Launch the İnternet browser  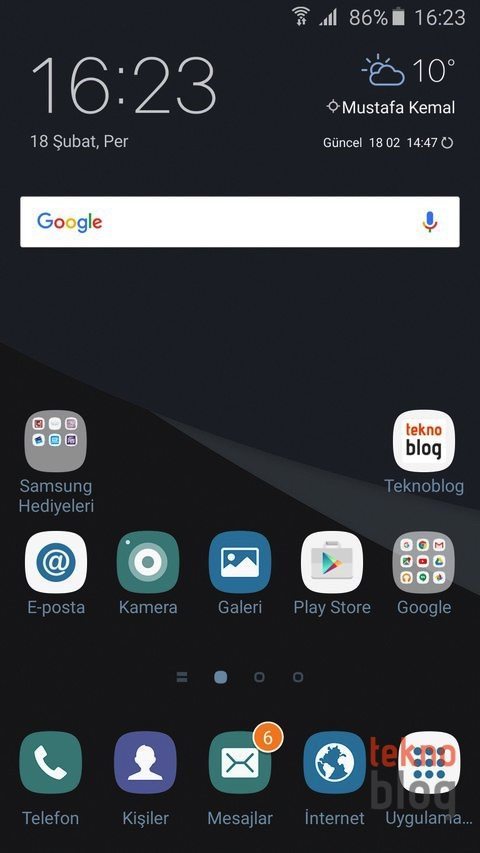pyautogui.click(x=335, y=762)
